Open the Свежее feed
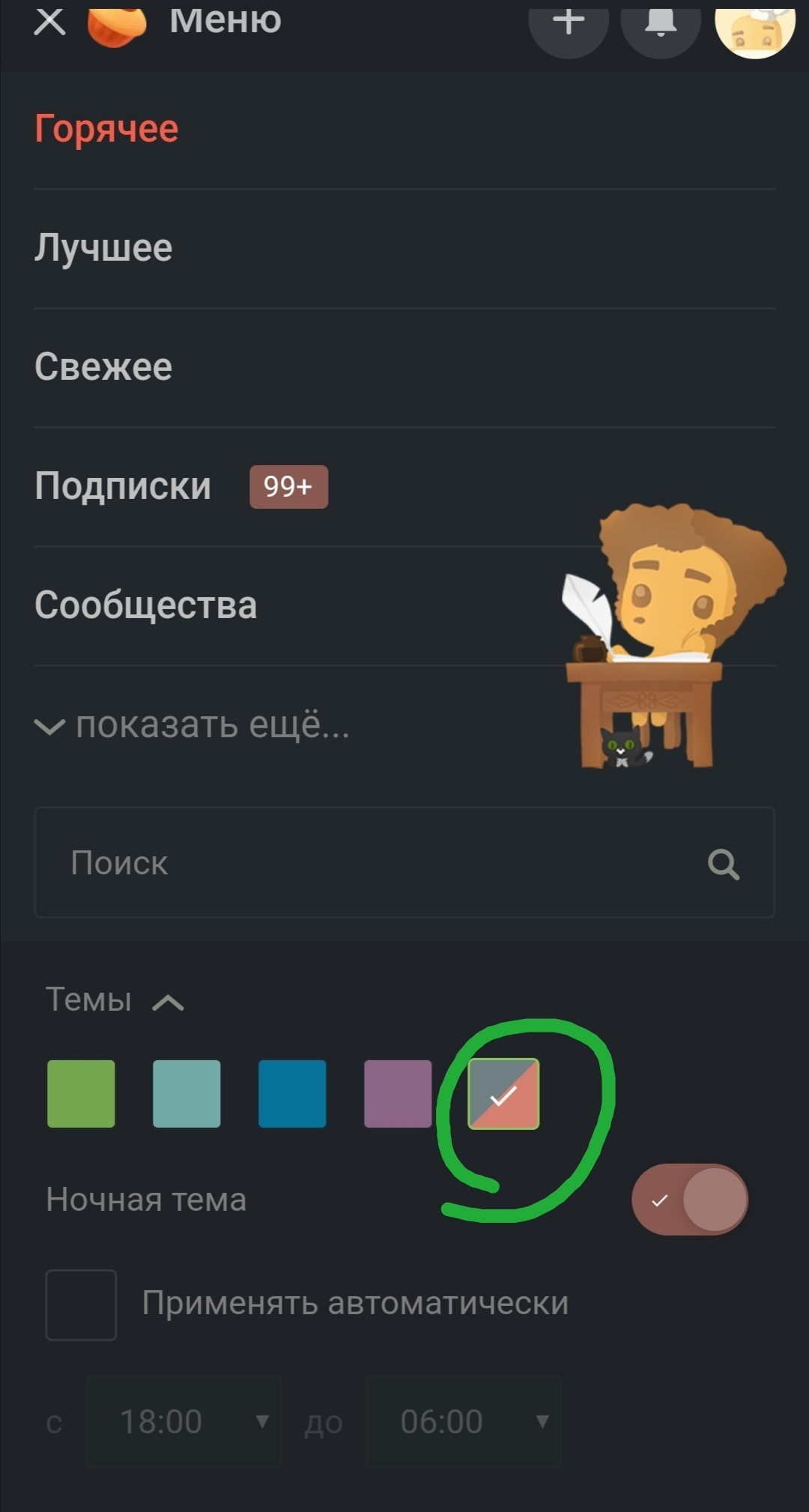This screenshot has height=1512, width=809. click(103, 367)
